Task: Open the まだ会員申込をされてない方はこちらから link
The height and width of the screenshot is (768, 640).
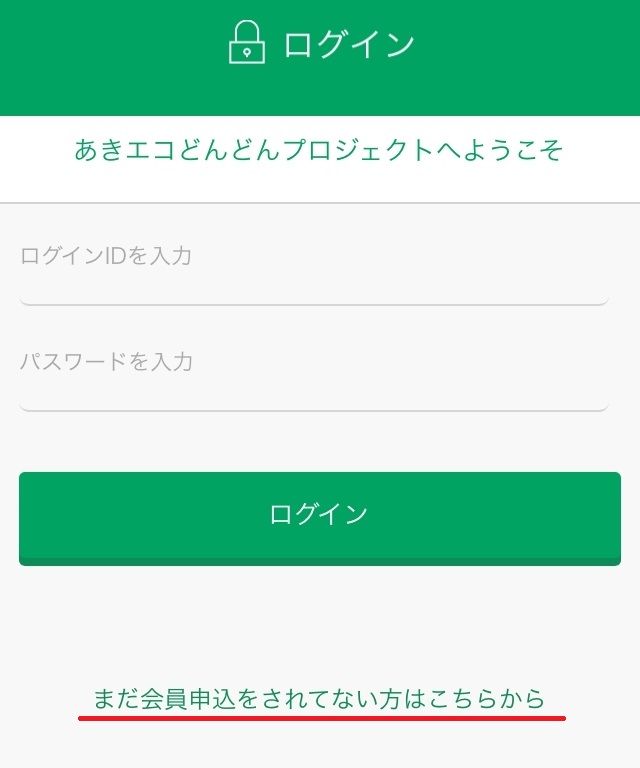Action: pyautogui.click(x=320, y=699)
